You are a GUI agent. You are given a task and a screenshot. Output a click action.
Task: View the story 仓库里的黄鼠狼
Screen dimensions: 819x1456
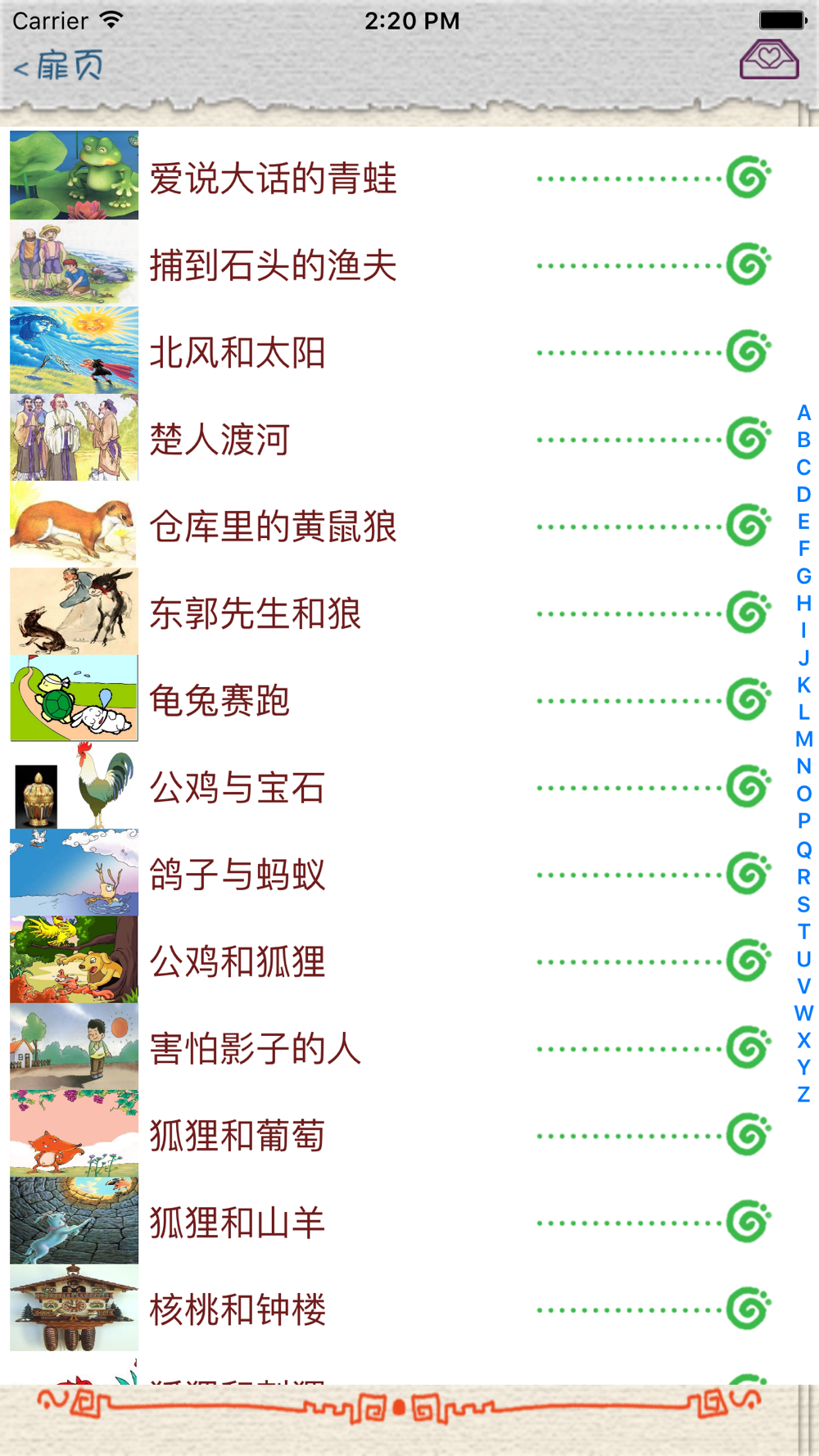click(x=273, y=527)
